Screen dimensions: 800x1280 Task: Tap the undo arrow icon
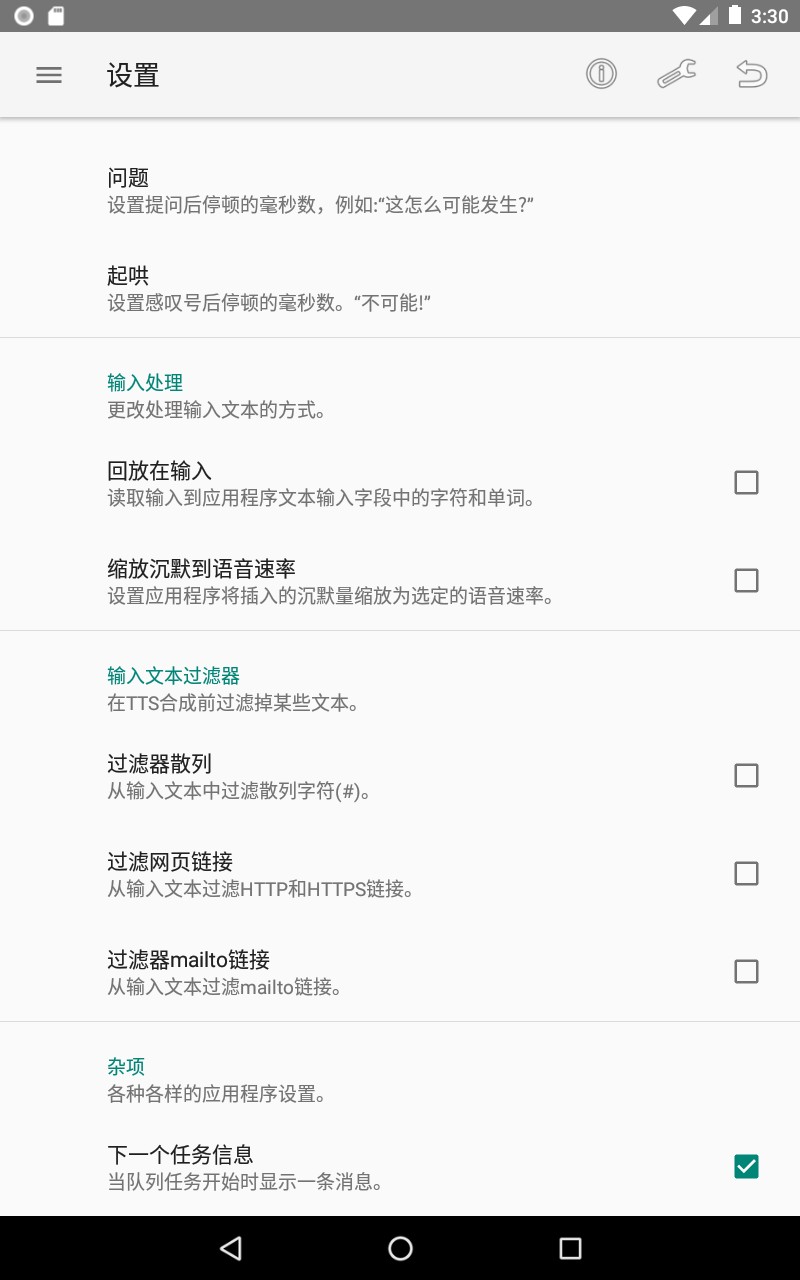point(752,74)
